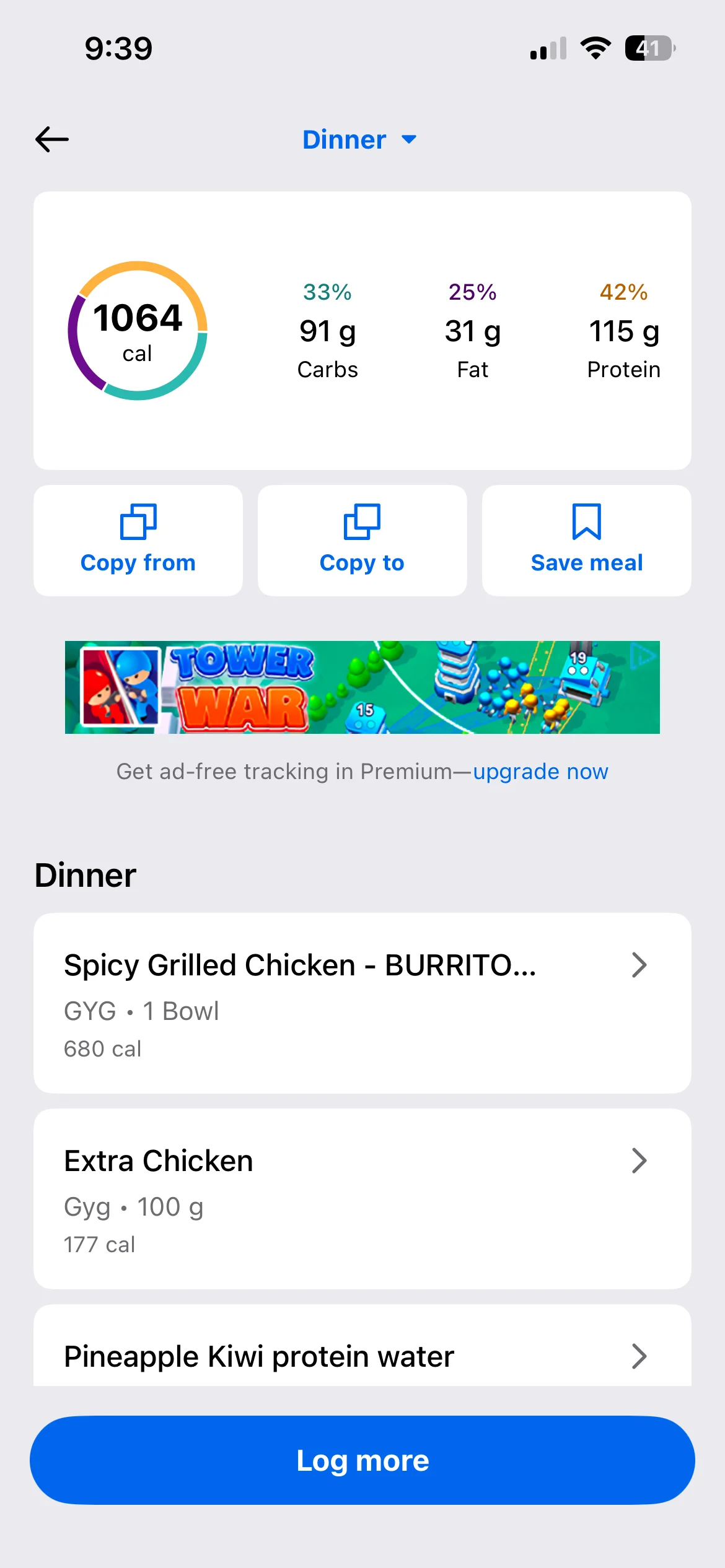Screen dimensions: 725x1568
Task: Go back using the arrow icon
Action: (52, 139)
